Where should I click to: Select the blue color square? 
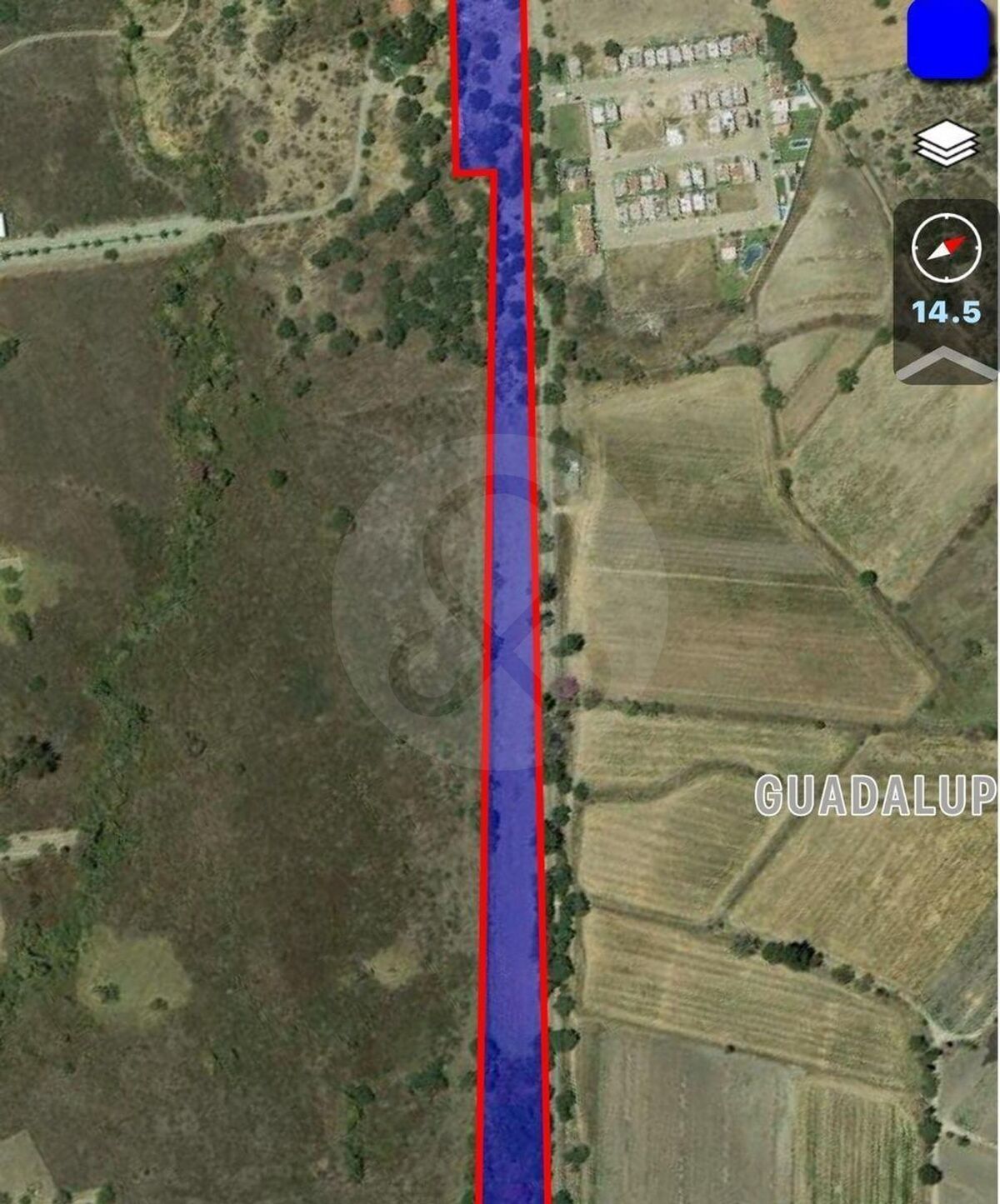pyautogui.click(x=947, y=39)
